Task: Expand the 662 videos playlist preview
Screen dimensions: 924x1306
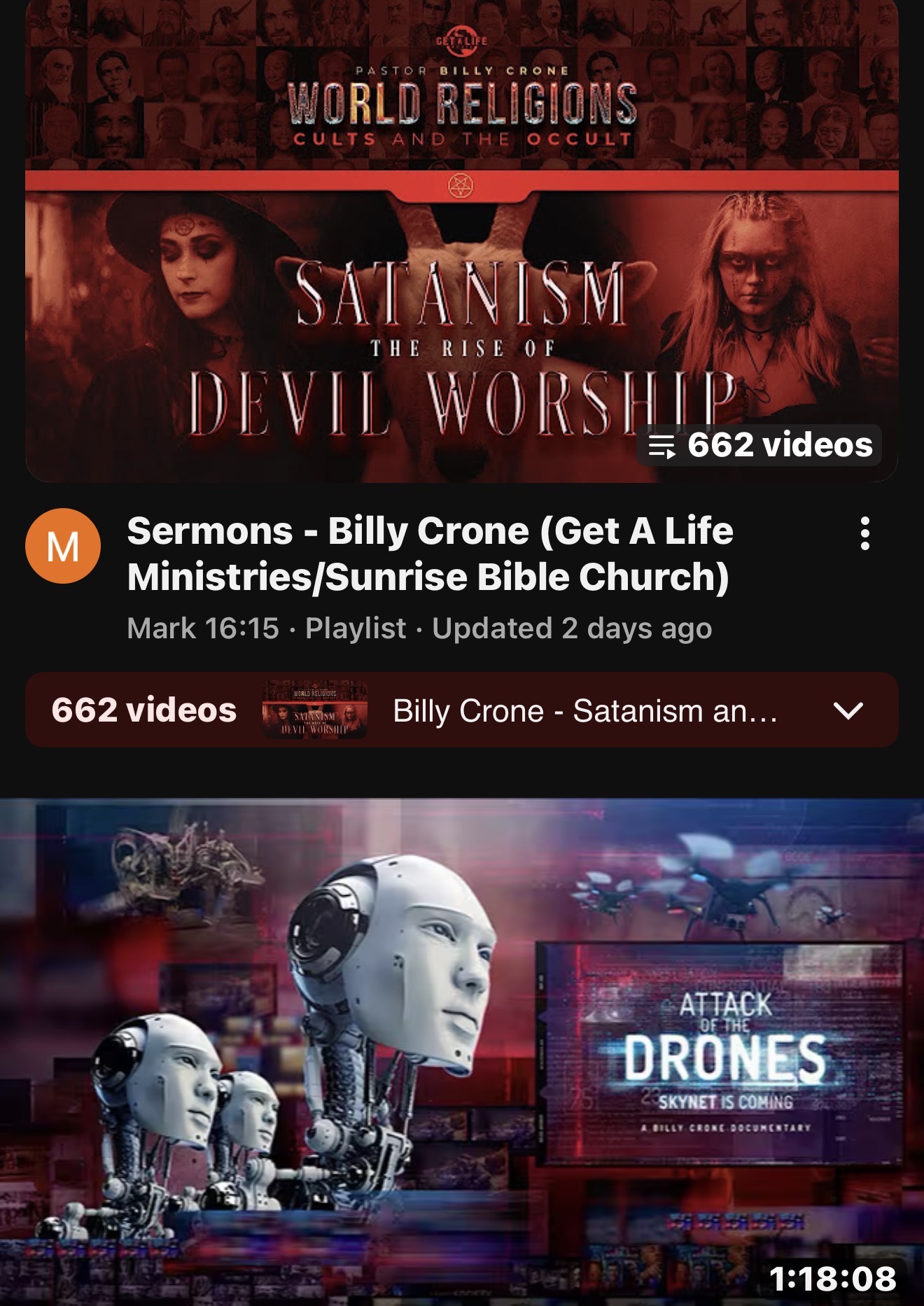Action: 848,711
